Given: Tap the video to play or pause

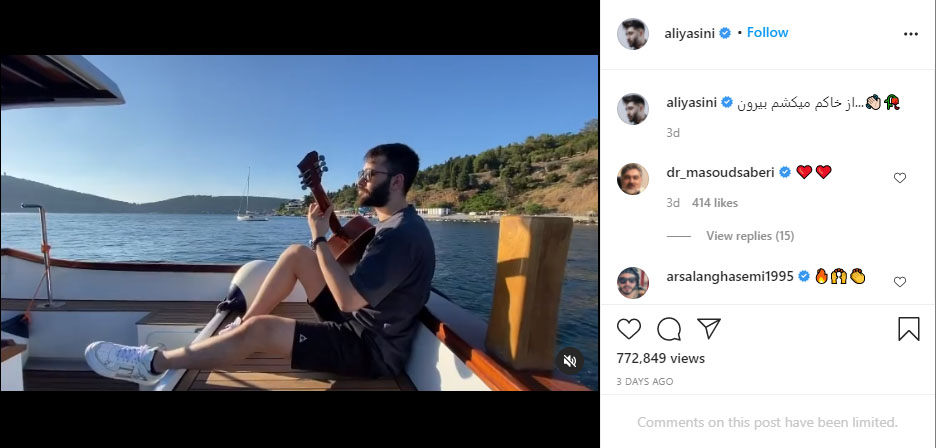Looking at the screenshot, I should coord(300,222).
